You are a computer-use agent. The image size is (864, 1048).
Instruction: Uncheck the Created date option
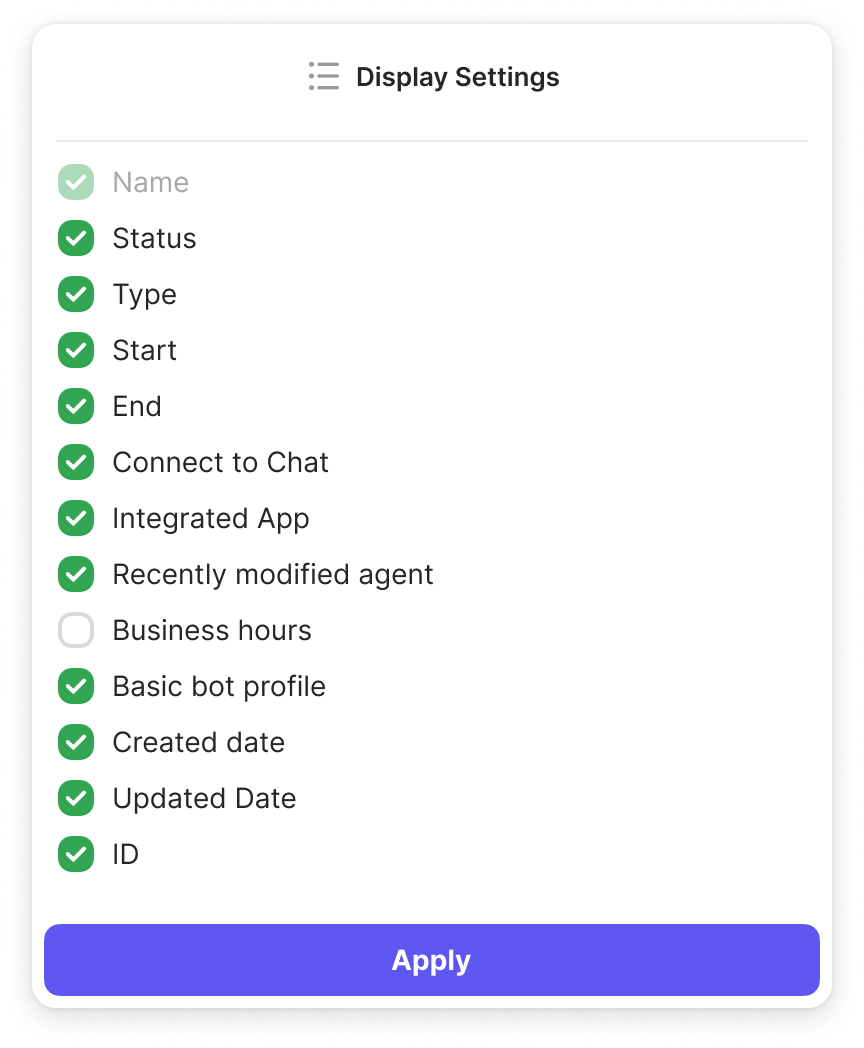point(76,742)
